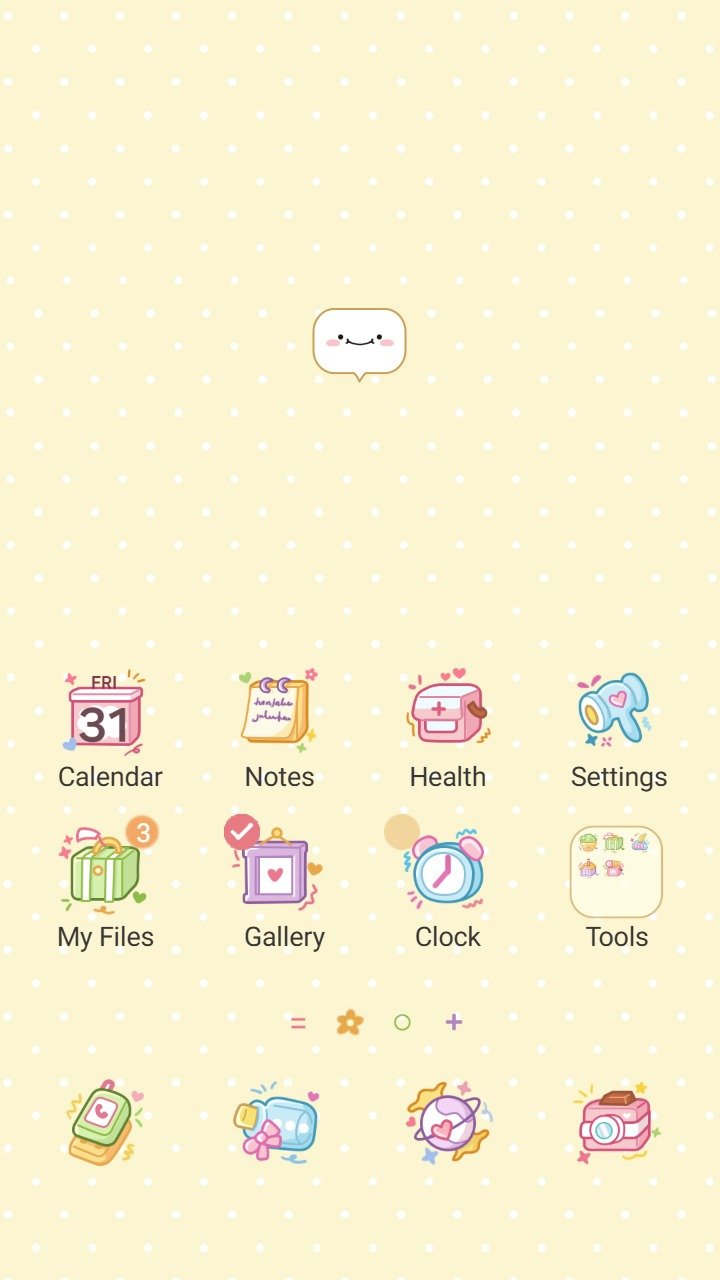Go to Settings
This screenshot has height=1280, width=720.
pyautogui.click(x=615, y=711)
